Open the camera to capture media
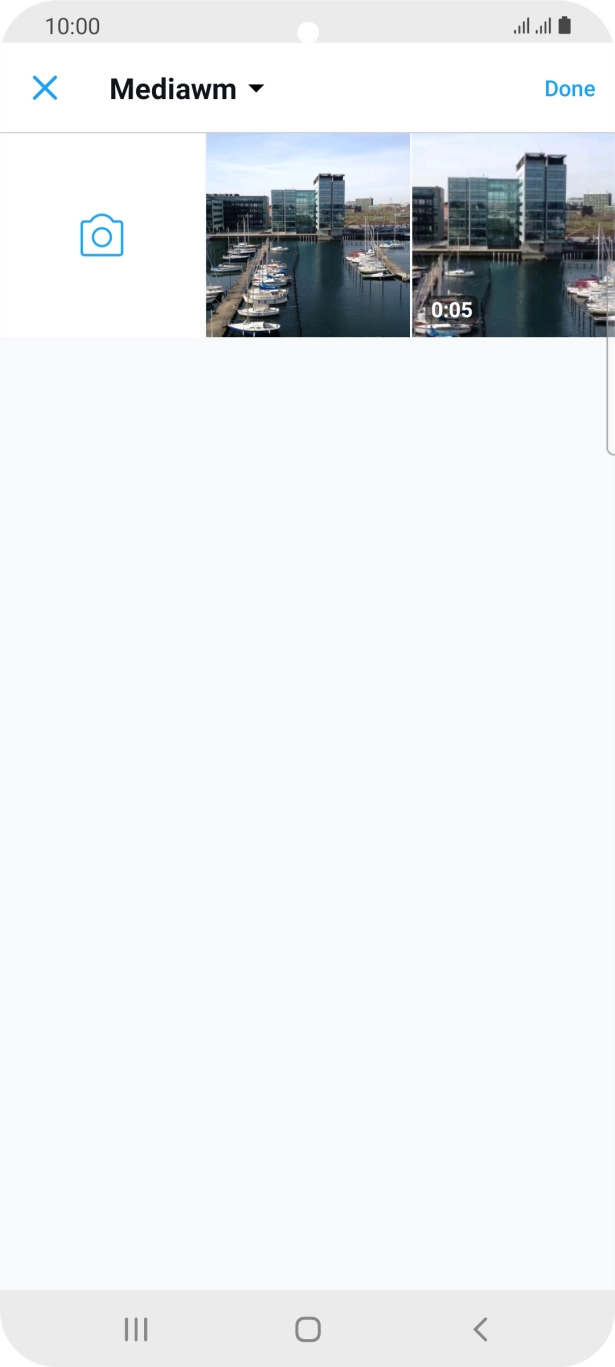The image size is (615, 1367). (x=102, y=236)
